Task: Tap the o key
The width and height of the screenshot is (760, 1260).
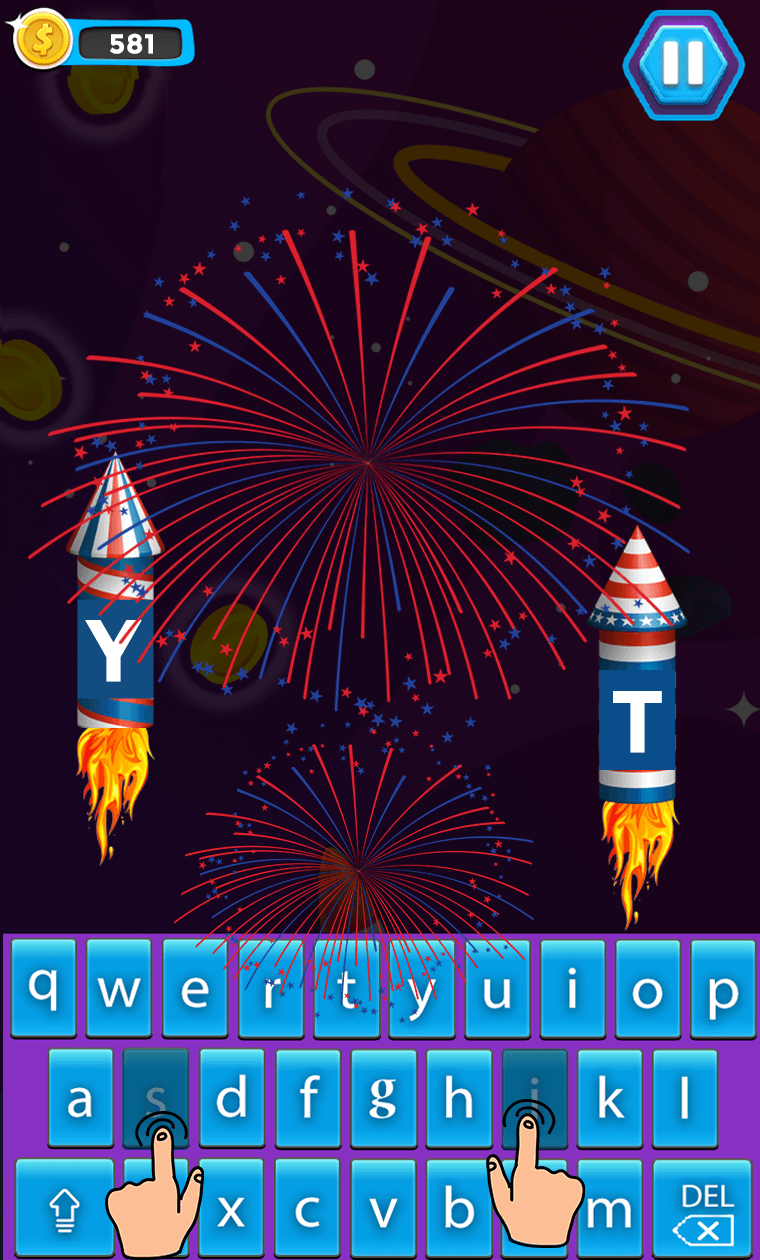Action: [x=648, y=988]
